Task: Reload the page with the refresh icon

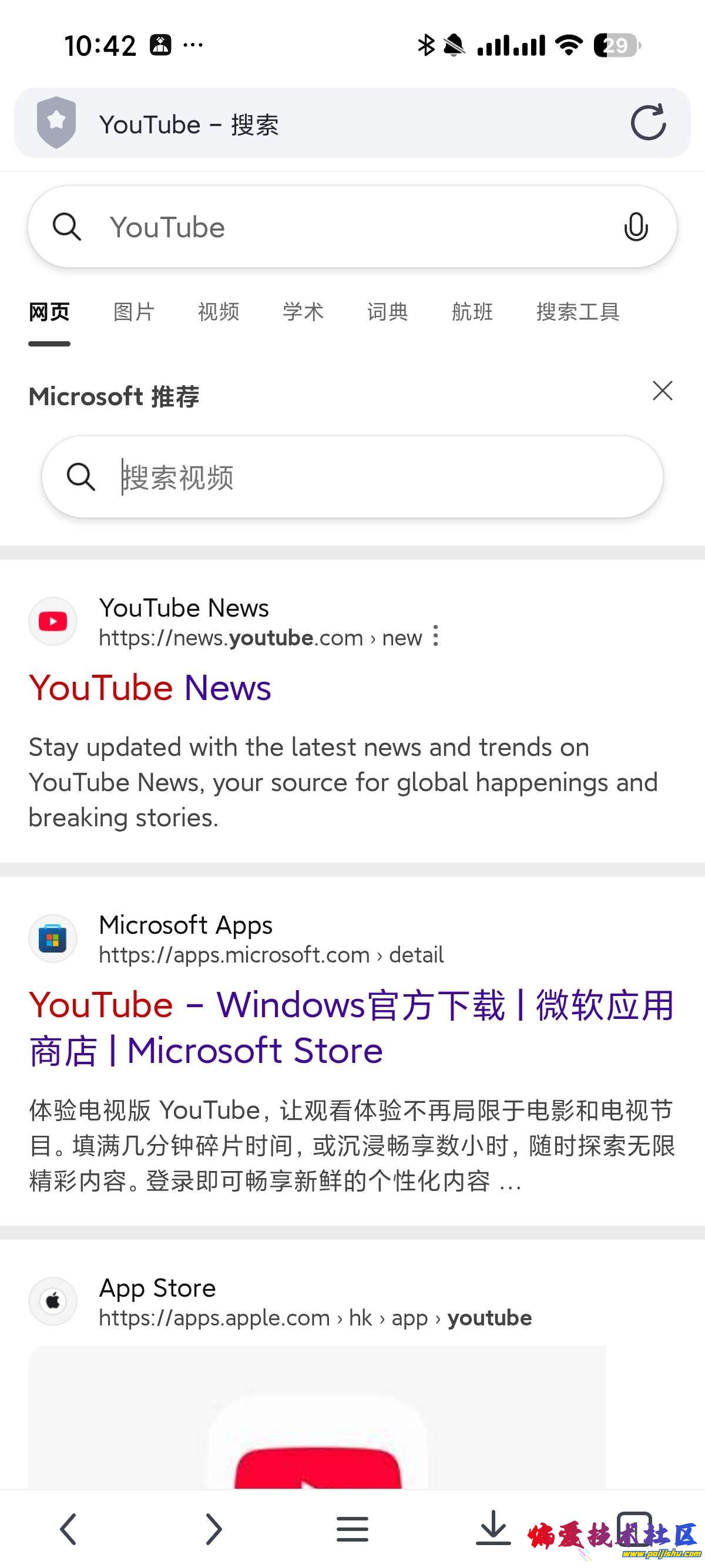Action: pos(648,123)
